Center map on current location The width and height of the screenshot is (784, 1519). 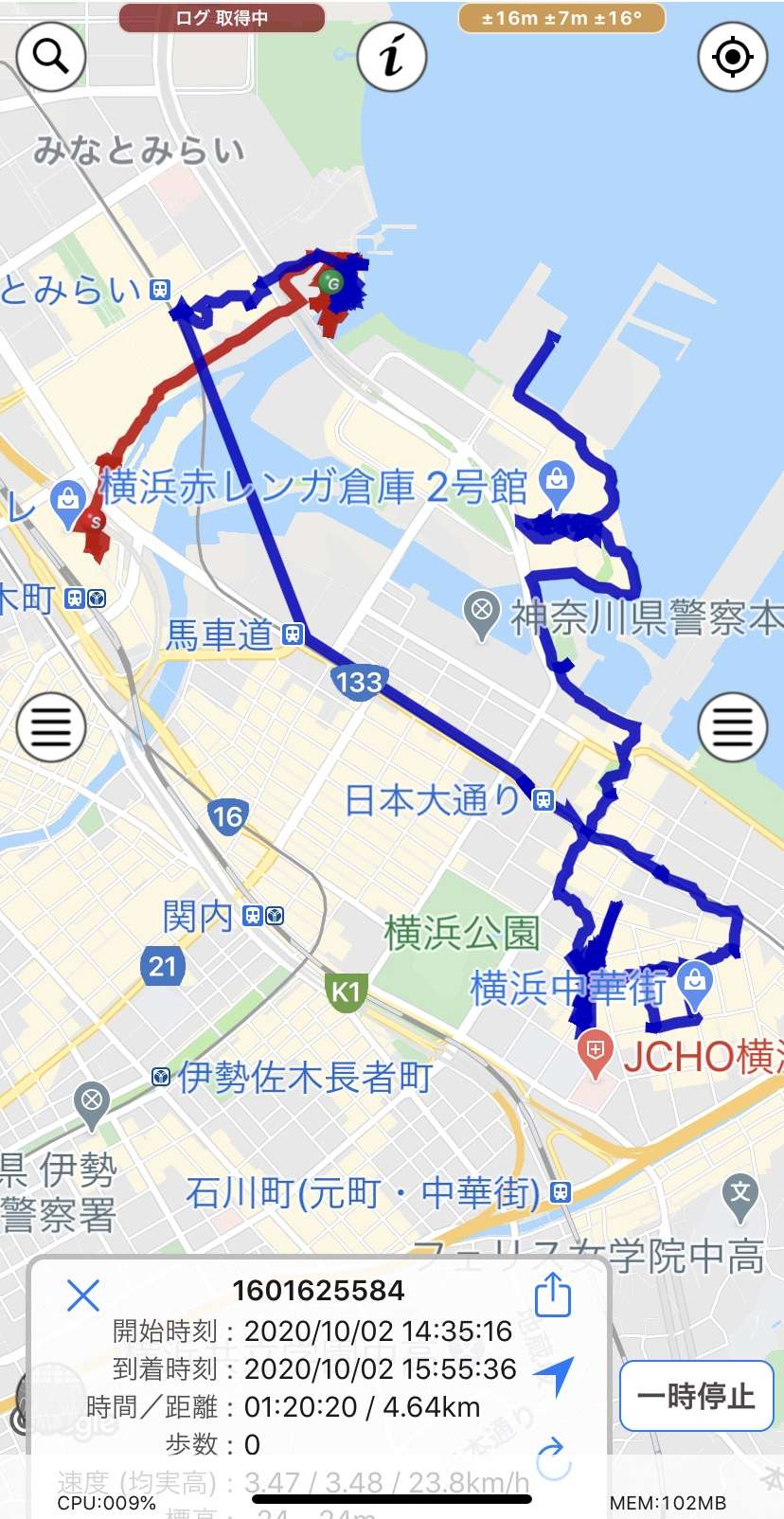tap(732, 57)
